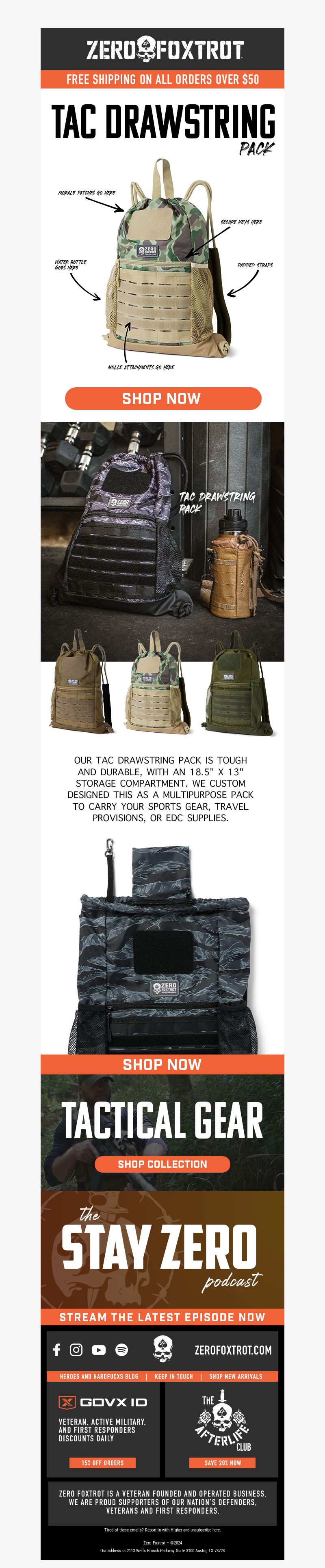The image size is (325, 1568).
Task: Go to ZEROFOXTROT.COM
Action: pos(233,1350)
